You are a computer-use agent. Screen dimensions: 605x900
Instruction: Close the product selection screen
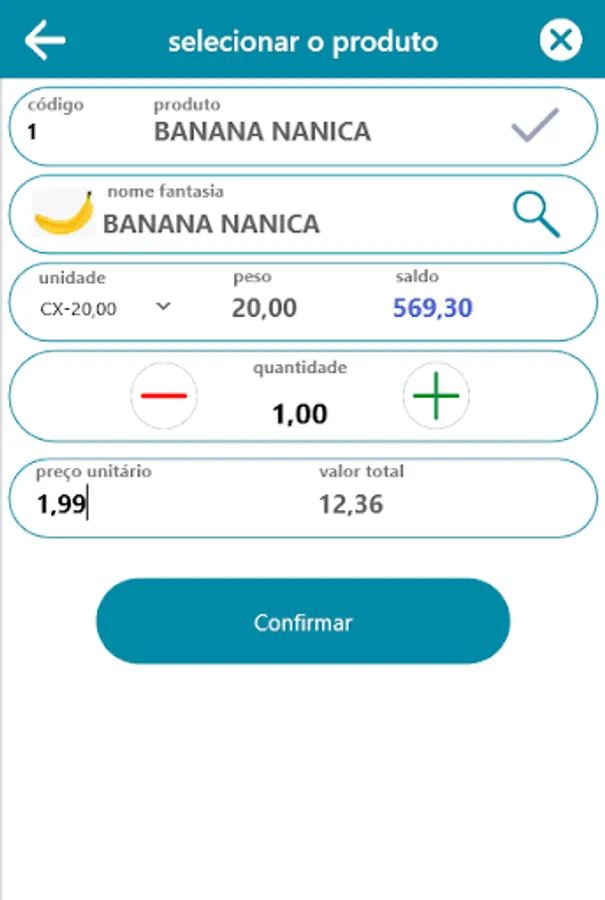point(560,40)
